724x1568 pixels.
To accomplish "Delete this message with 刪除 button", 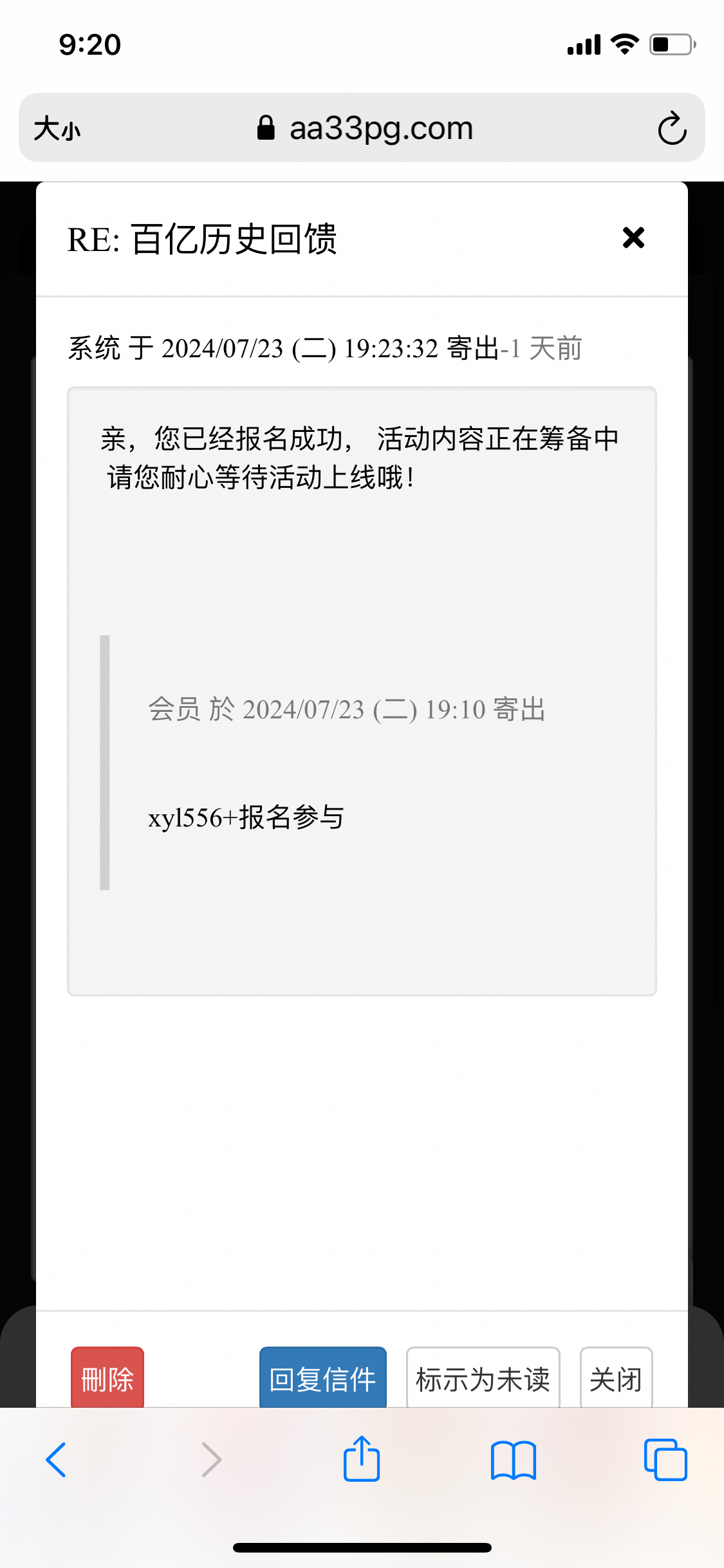I will point(107,1378).
